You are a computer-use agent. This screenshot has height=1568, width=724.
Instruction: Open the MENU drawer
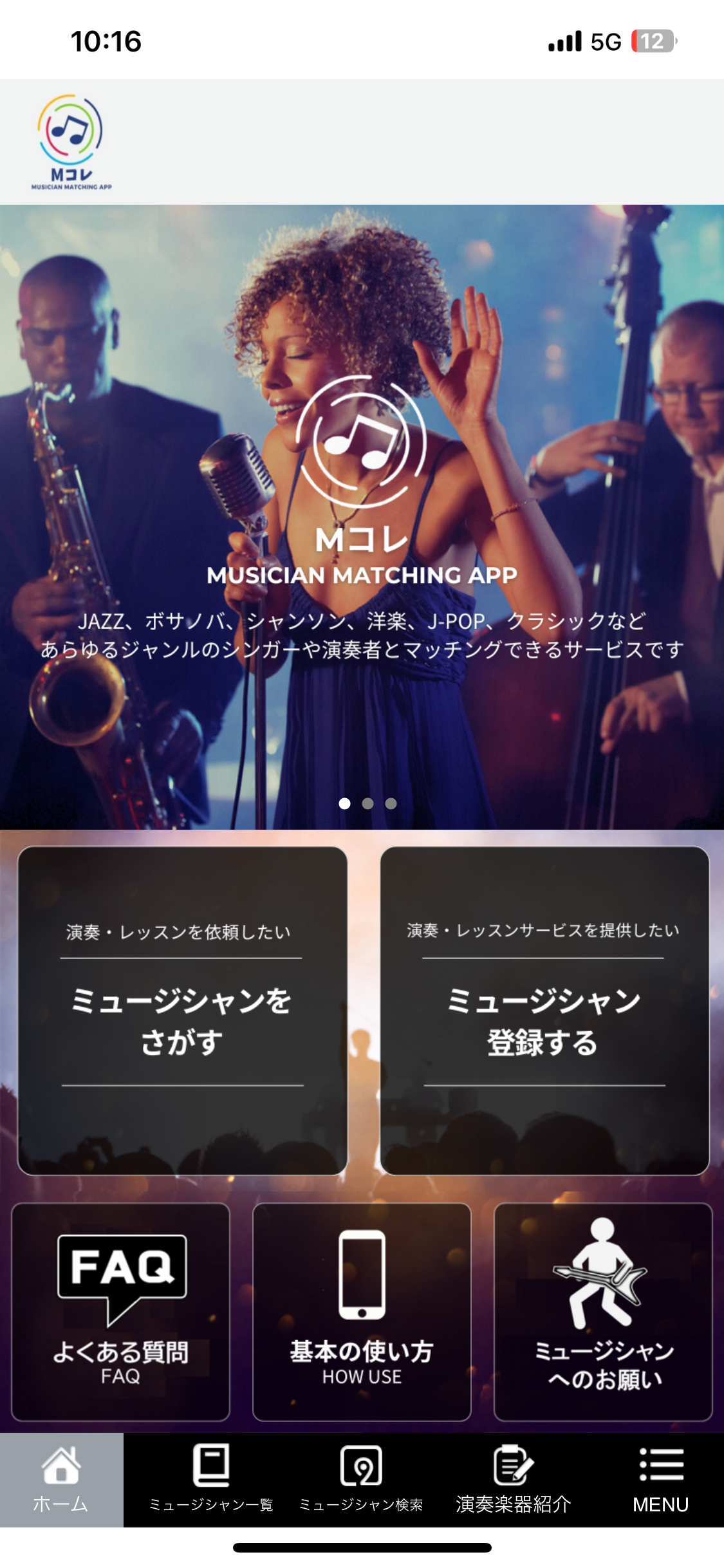click(661, 1479)
